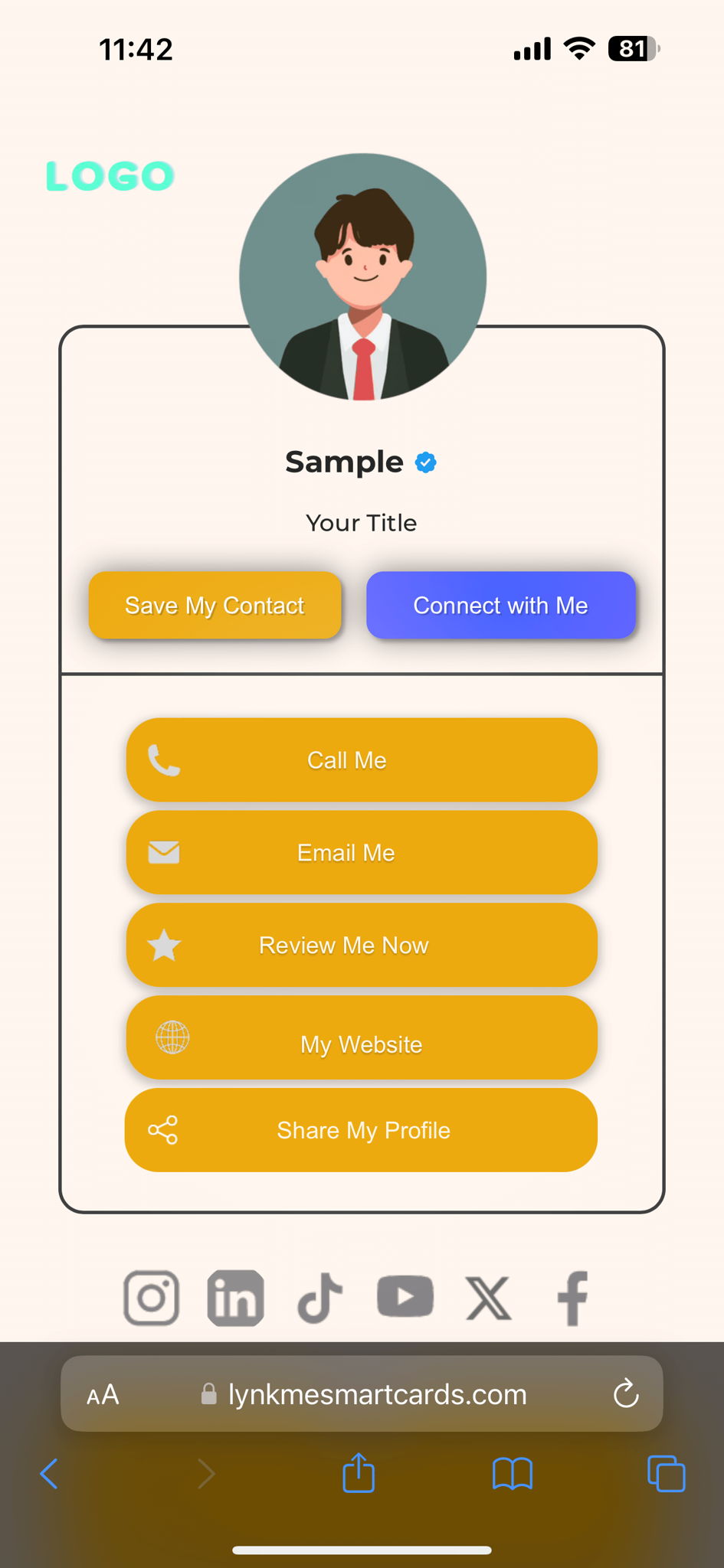Open the LinkedIn icon
The height and width of the screenshot is (1568, 724).
coord(236,1298)
